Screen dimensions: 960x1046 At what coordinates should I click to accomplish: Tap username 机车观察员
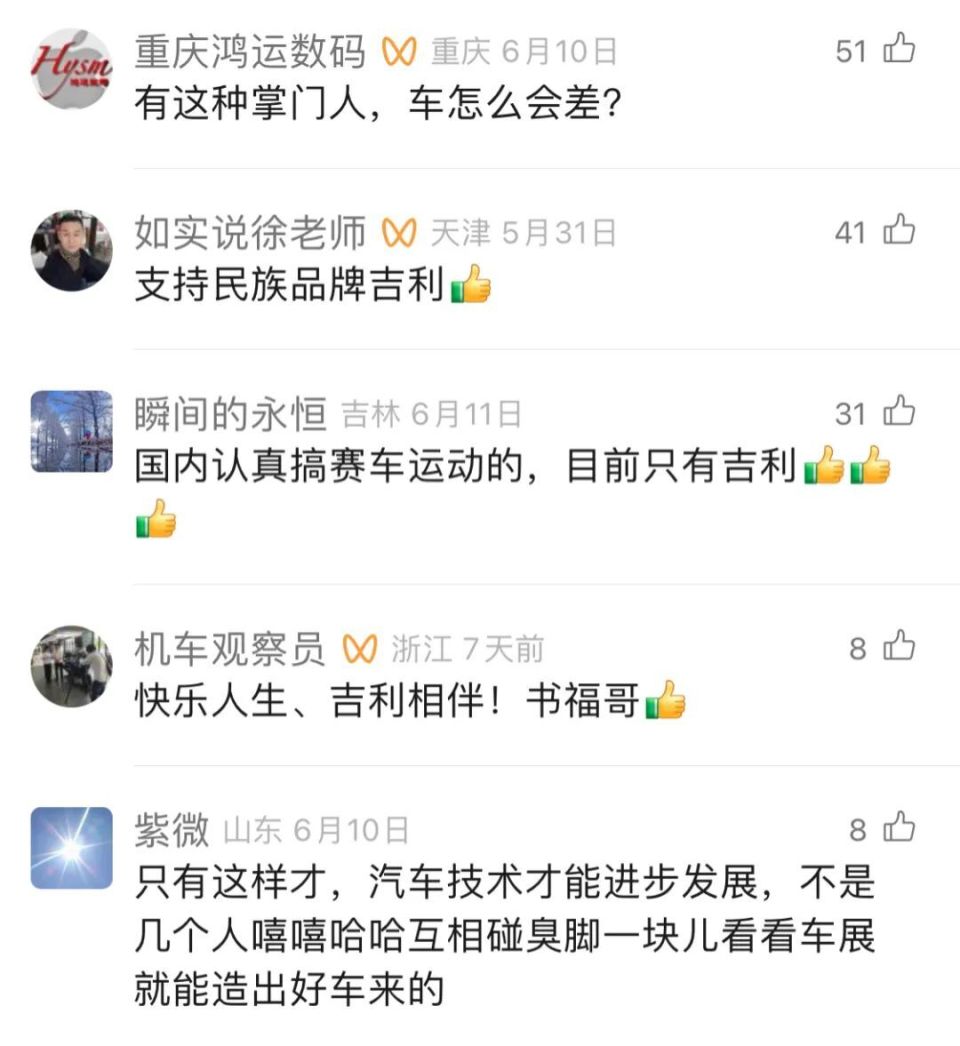pos(230,649)
